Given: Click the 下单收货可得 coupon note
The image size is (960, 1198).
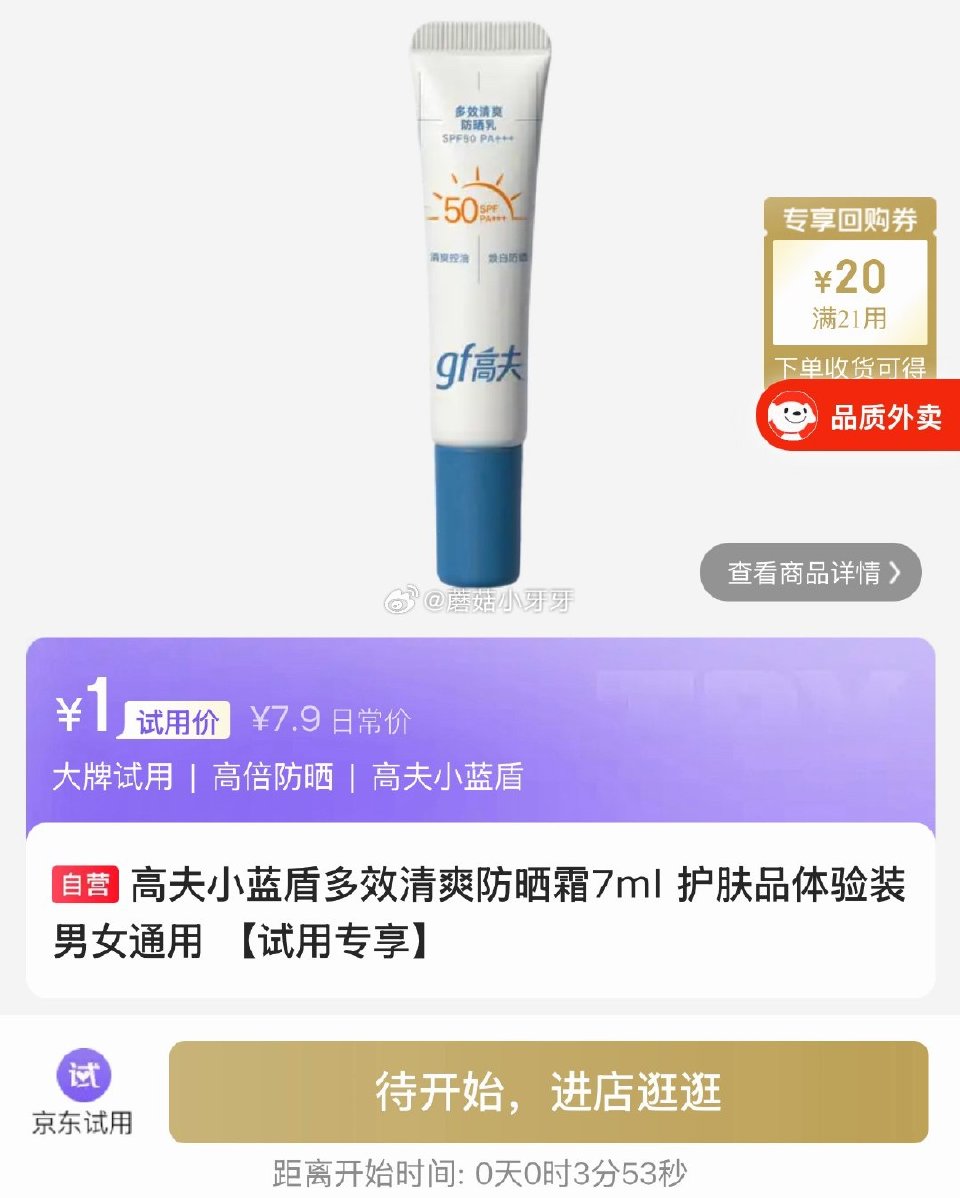Looking at the screenshot, I should (851, 365).
